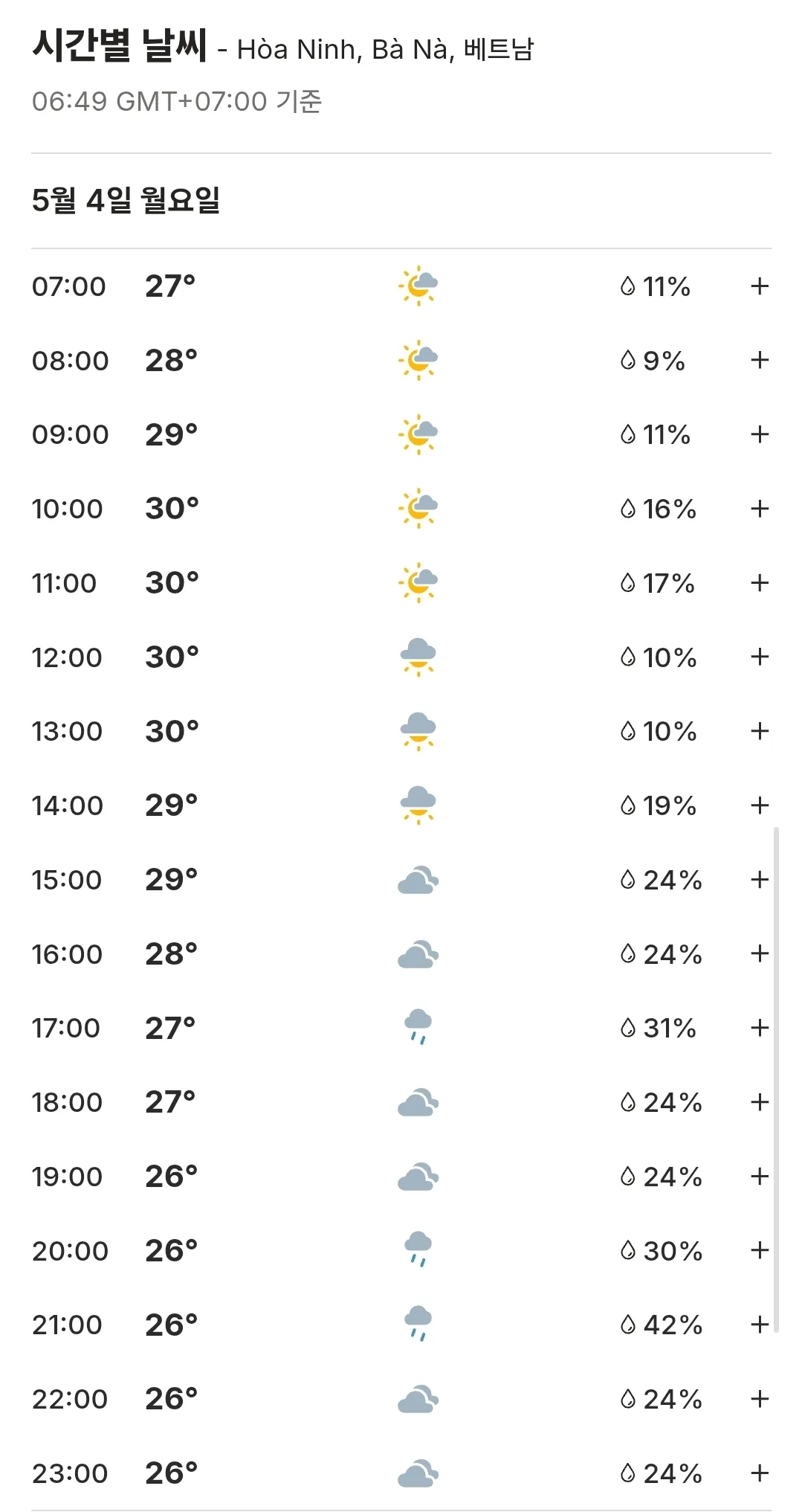Expand the 18:00 forecast row
The height and width of the screenshot is (1512, 802).
click(759, 1101)
